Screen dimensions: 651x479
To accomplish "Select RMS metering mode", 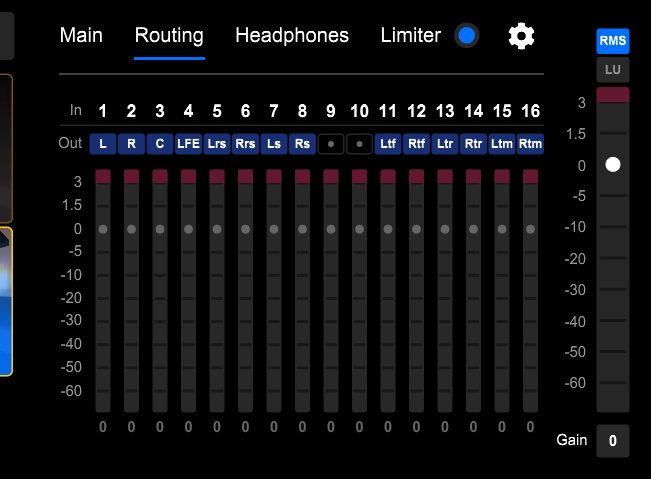I will (x=613, y=40).
